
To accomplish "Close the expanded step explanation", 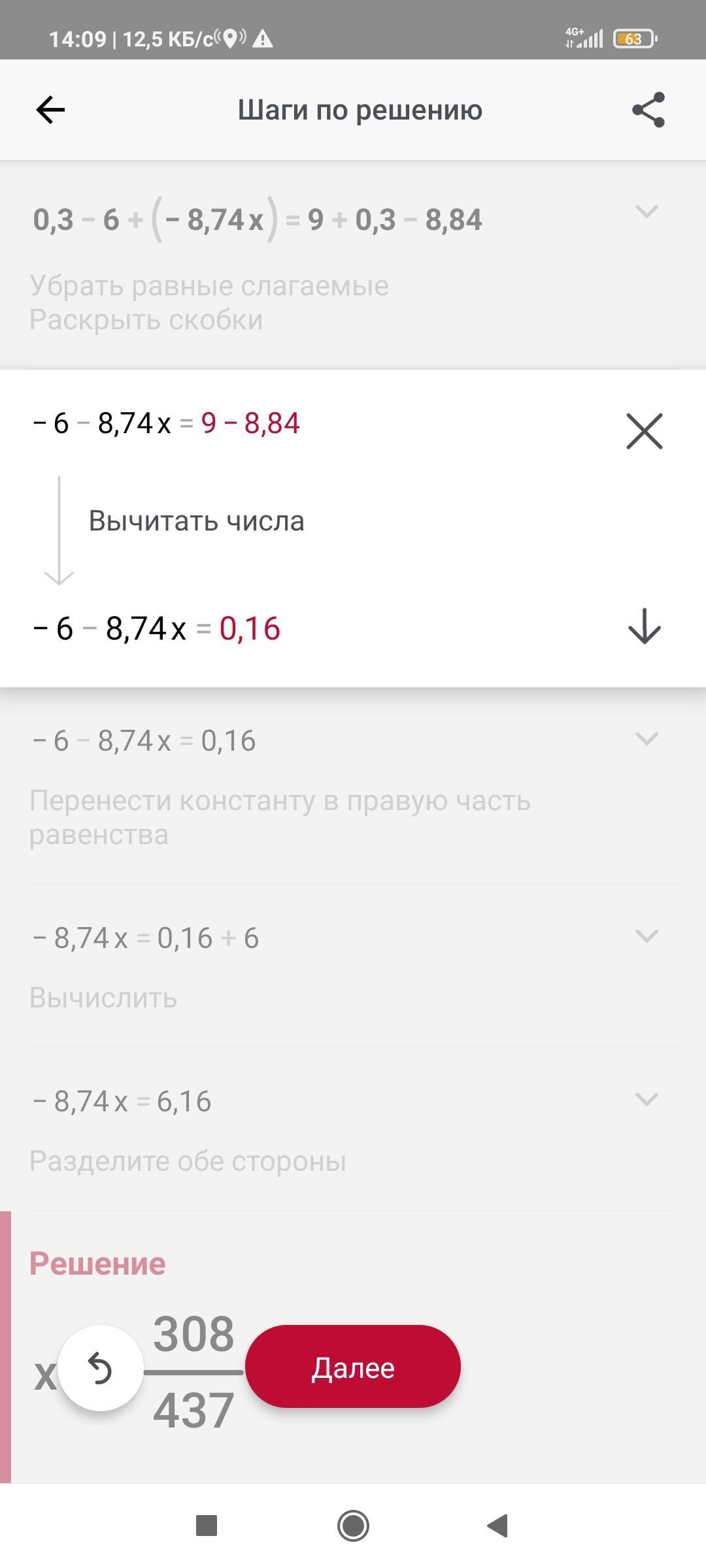I will (645, 431).
